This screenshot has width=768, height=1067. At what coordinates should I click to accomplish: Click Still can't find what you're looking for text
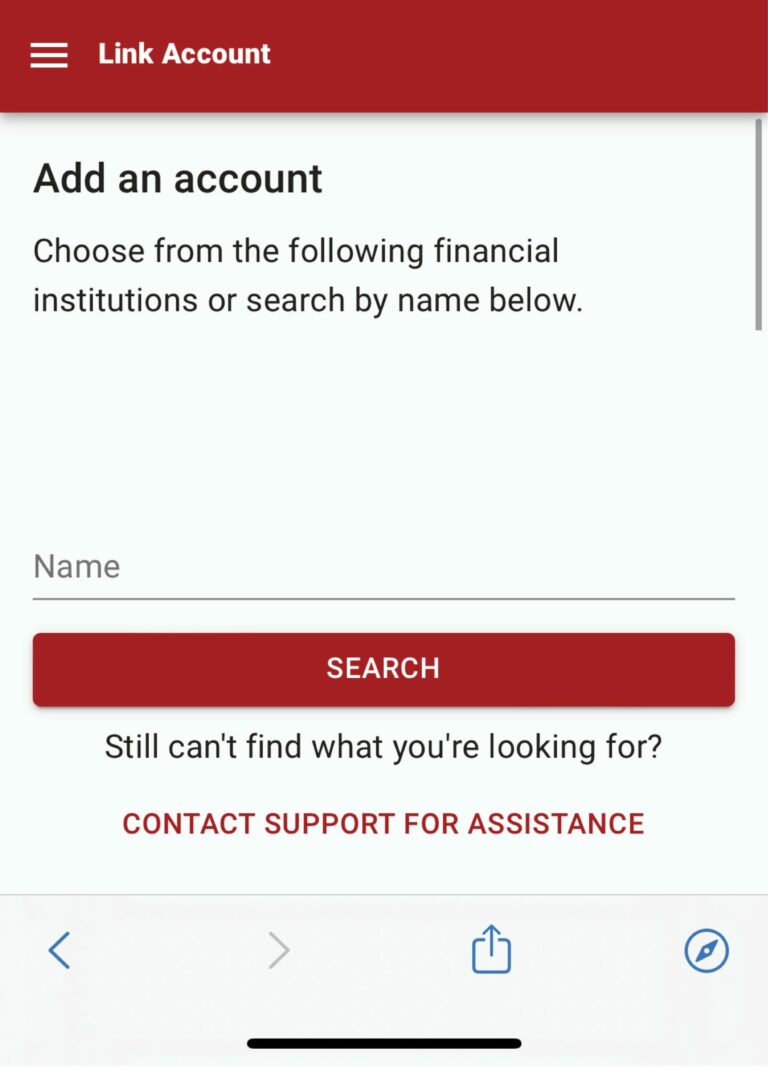(x=383, y=746)
